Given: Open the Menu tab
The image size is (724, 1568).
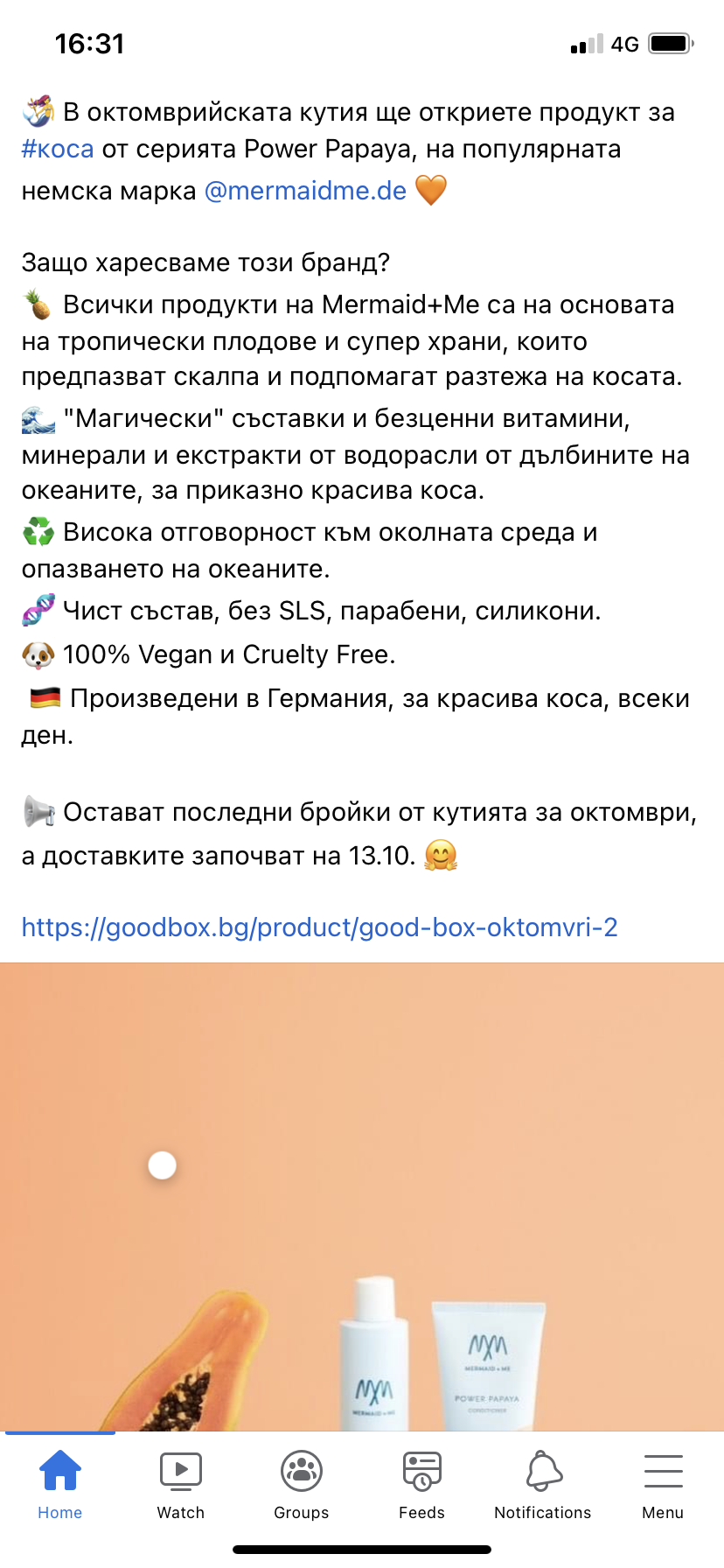Looking at the screenshot, I should click(663, 1484).
